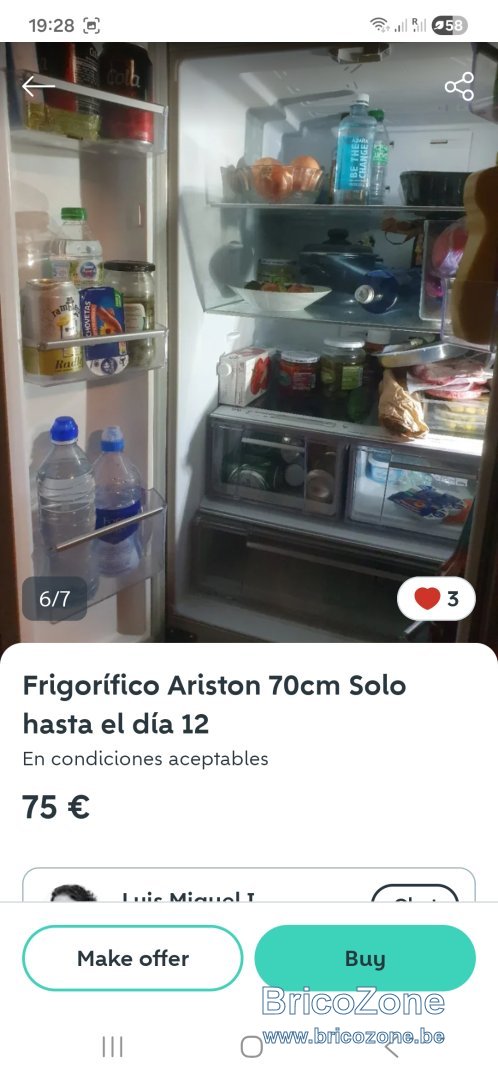Open the listing photo full screen
The height and width of the screenshot is (1080, 498).
[x=249, y=342]
